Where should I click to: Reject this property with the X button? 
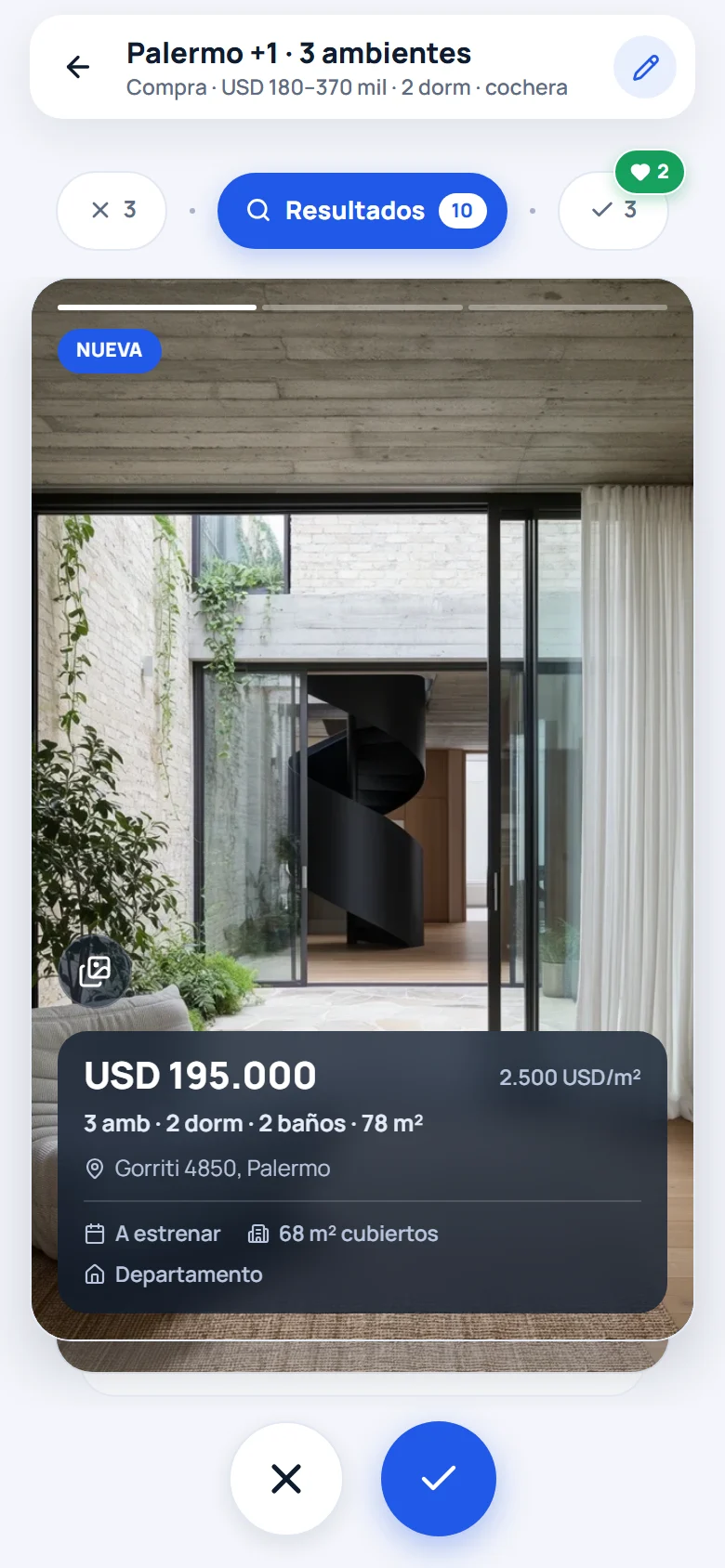point(286,1479)
